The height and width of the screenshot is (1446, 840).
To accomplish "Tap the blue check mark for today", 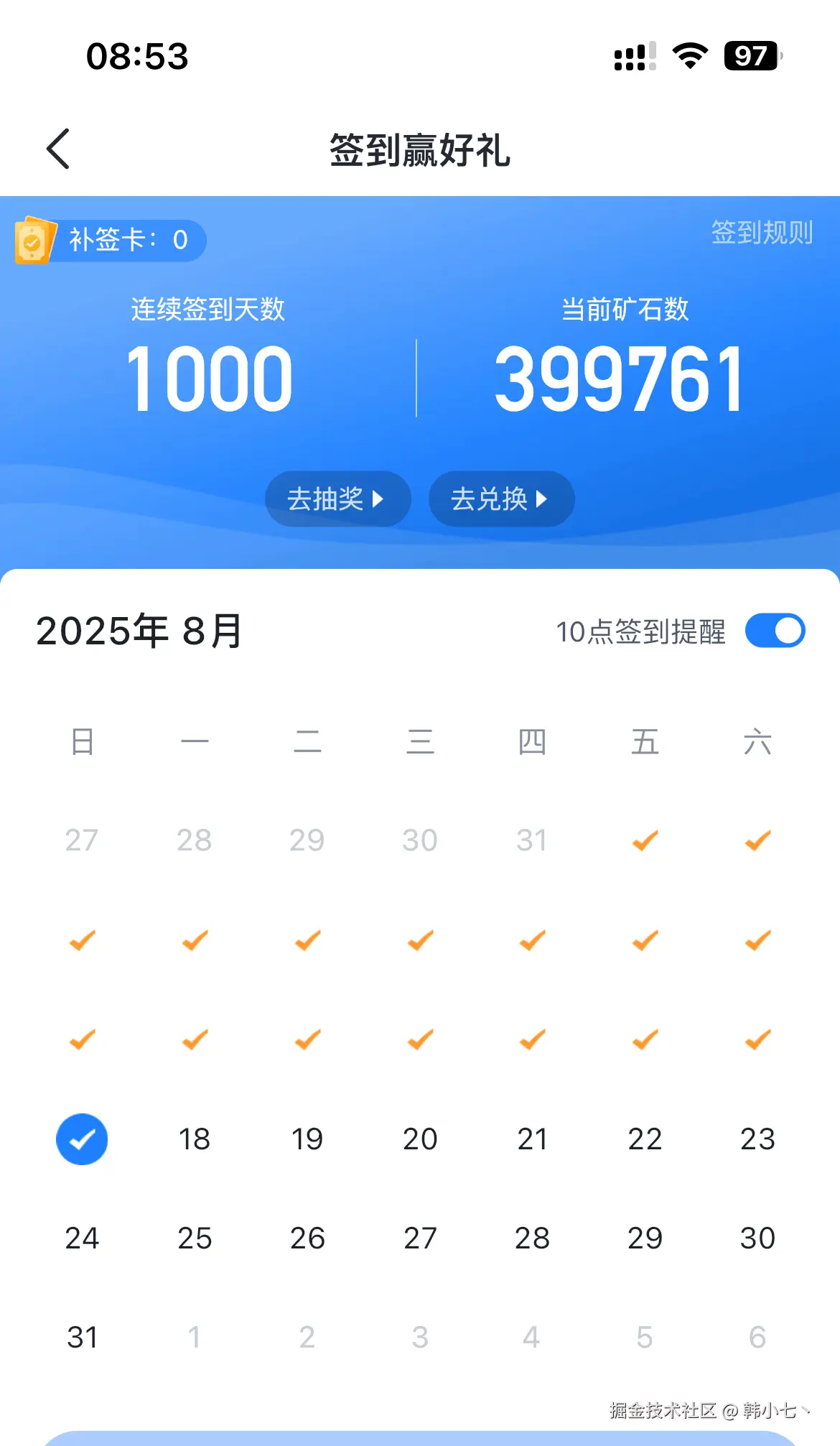I will click(81, 1139).
